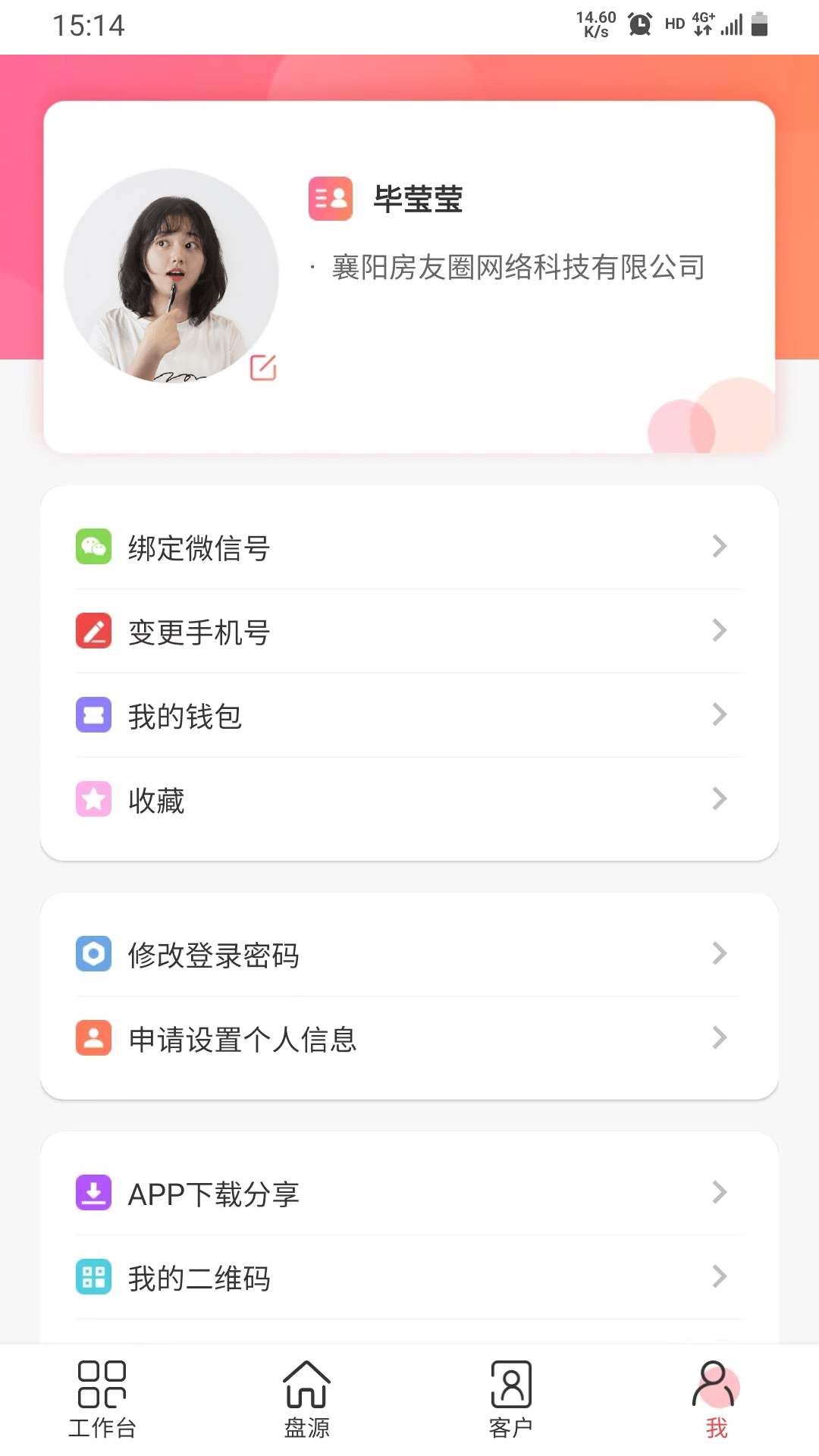
Task: Open 绑定微信号 to bind WeChat
Action: click(x=408, y=547)
